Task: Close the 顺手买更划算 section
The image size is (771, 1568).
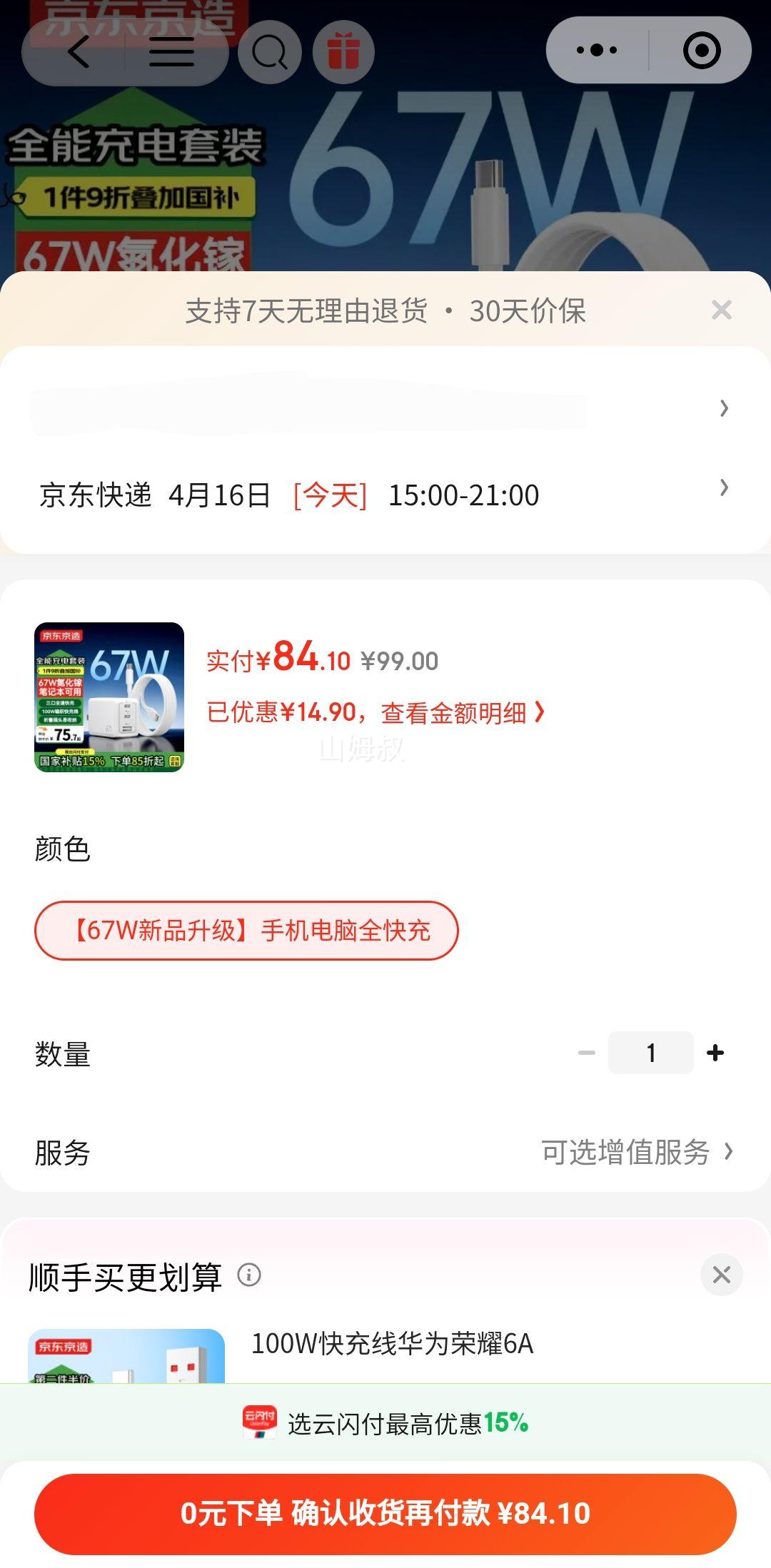Action: click(x=721, y=1275)
